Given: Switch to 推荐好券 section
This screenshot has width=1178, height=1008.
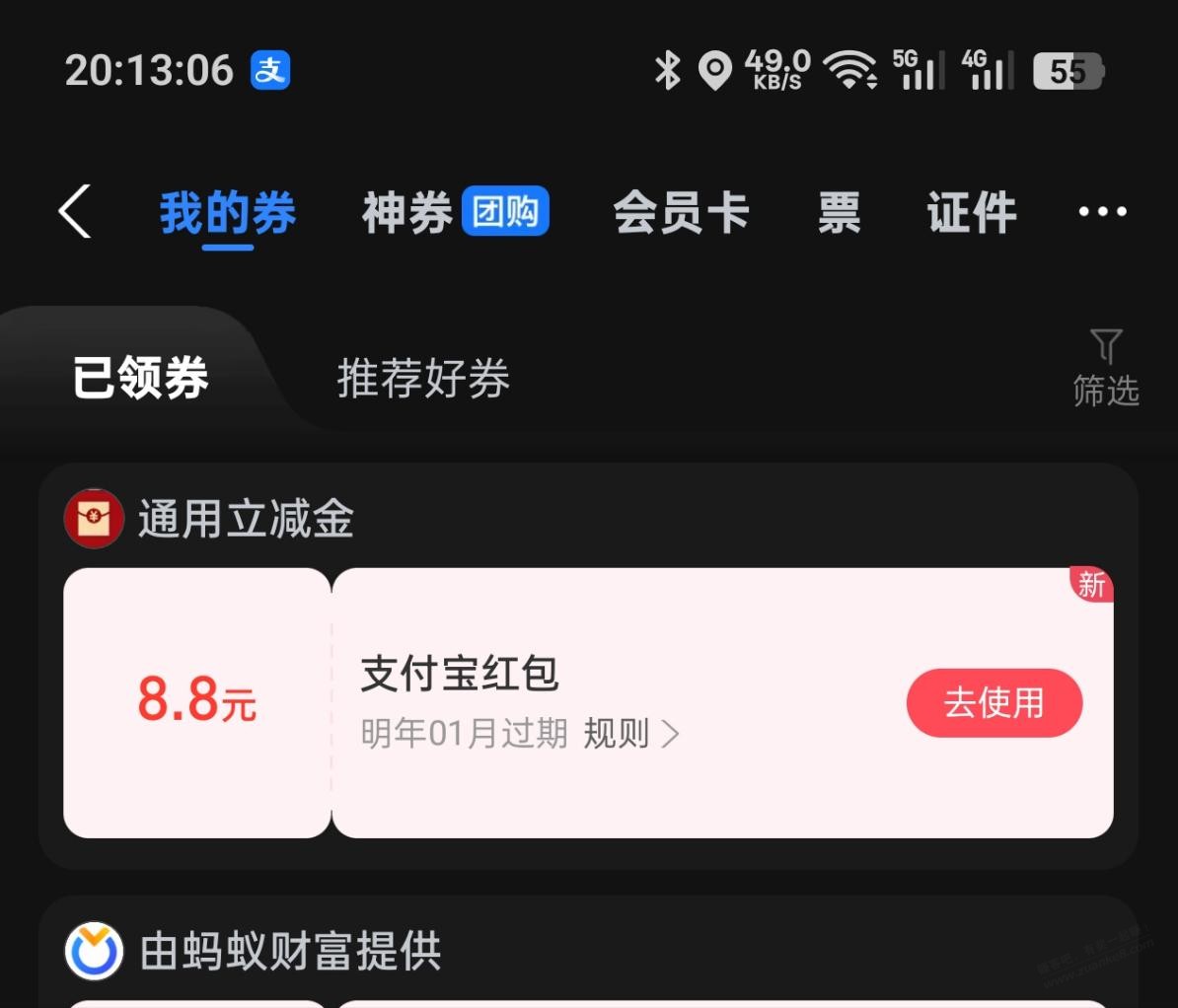Looking at the screenshot, I should (423, 379).
